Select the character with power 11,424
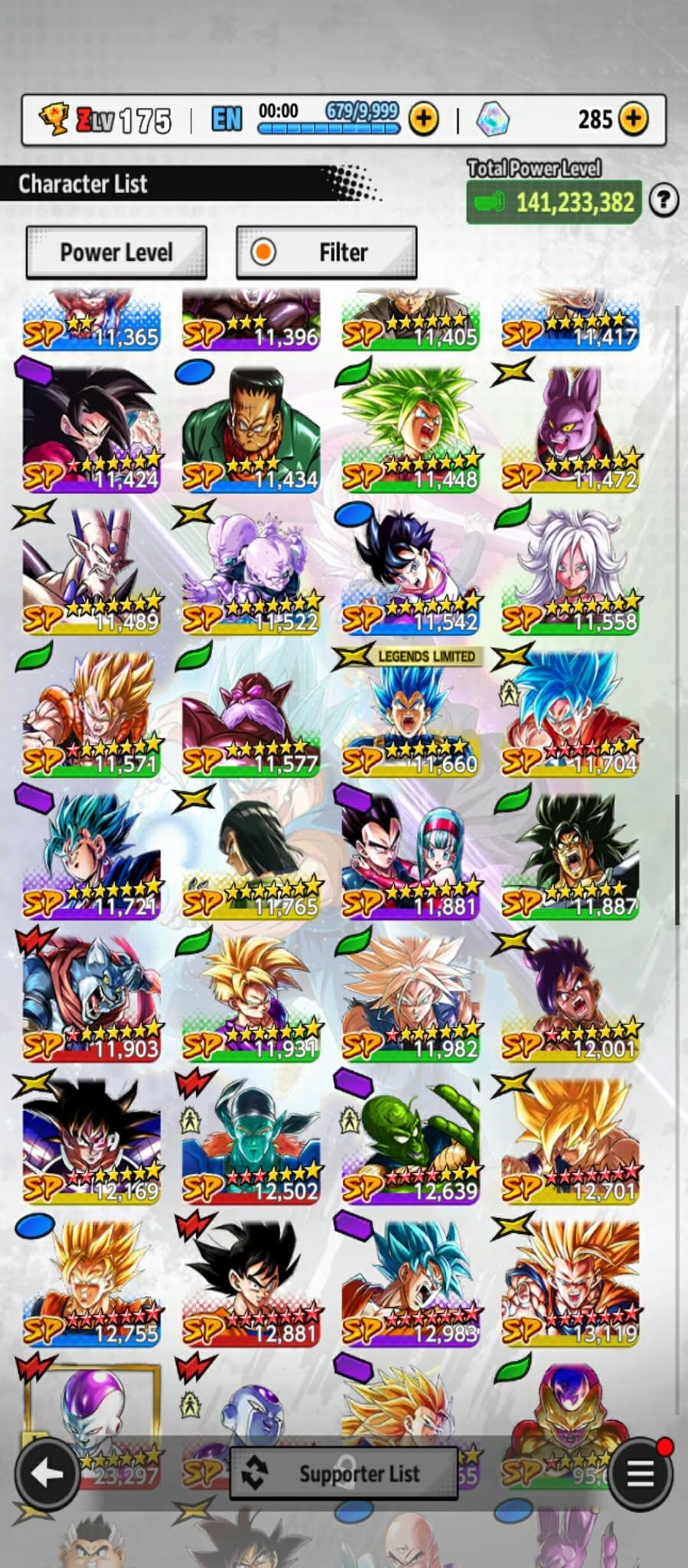The height and width of the screenshot is (1568, 688). click(x=92, y=429)
